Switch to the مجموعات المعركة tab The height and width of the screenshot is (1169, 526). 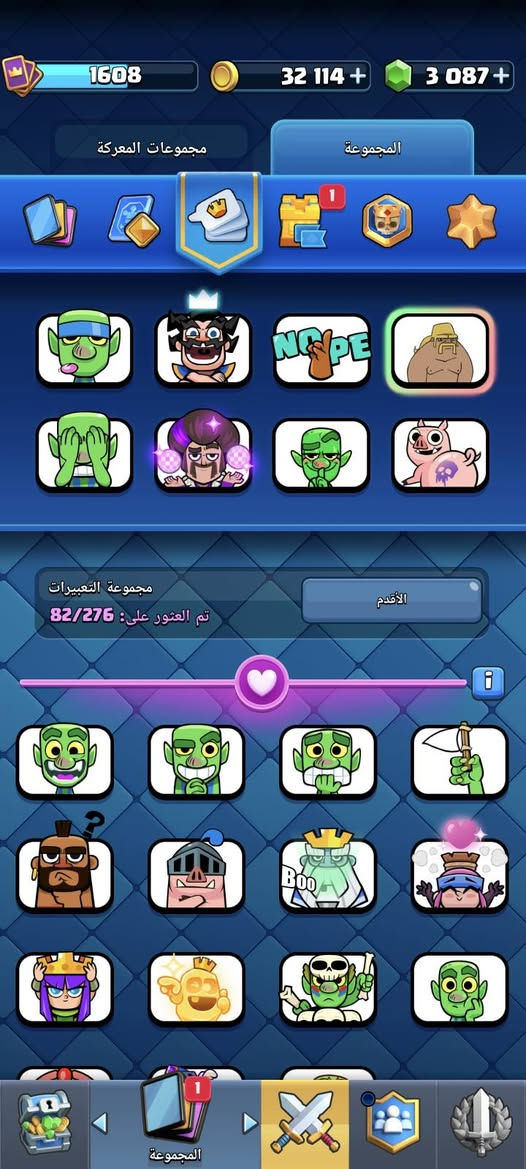click(x=151, y=148)
